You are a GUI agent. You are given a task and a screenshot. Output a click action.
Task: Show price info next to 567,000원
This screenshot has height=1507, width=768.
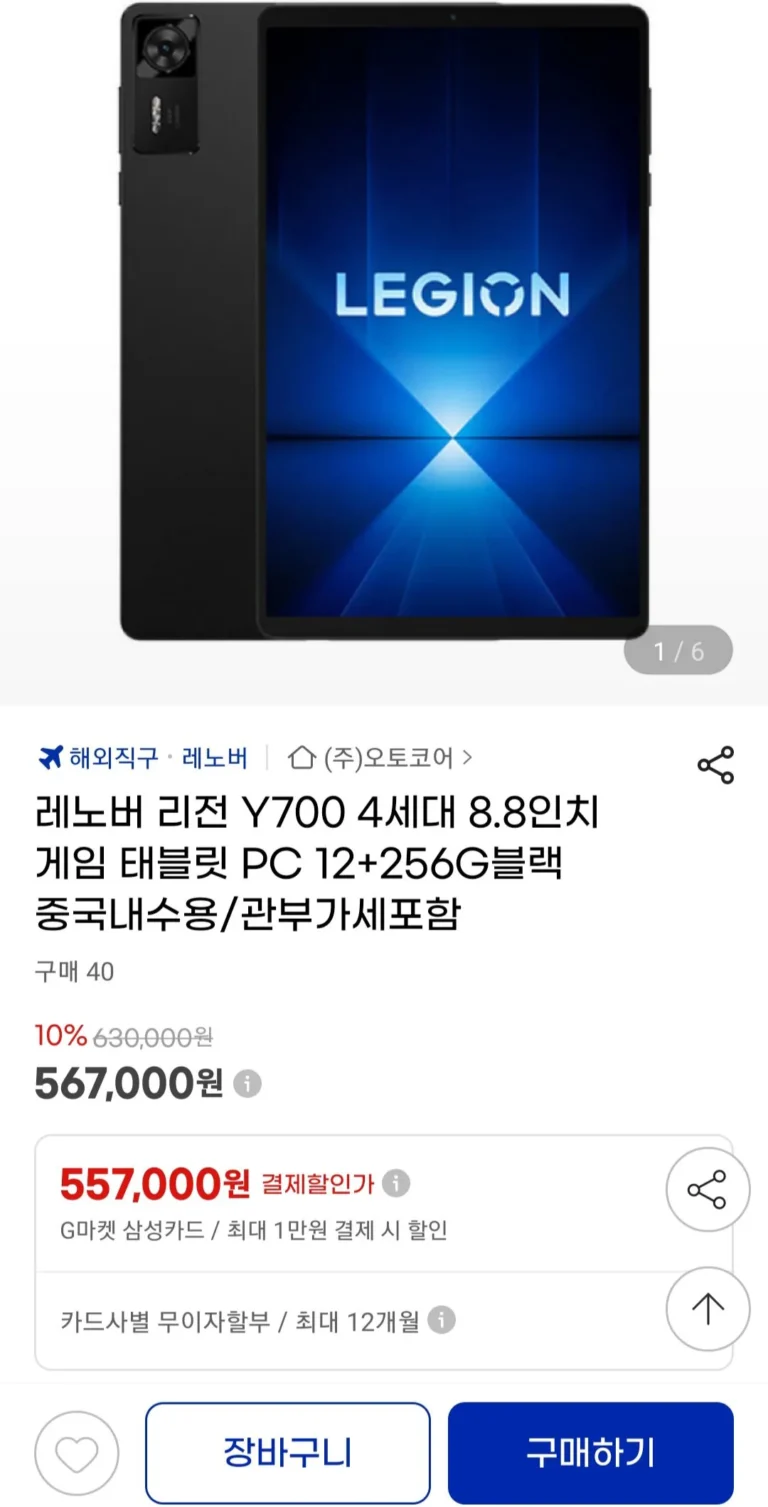tap(248, 1084)
